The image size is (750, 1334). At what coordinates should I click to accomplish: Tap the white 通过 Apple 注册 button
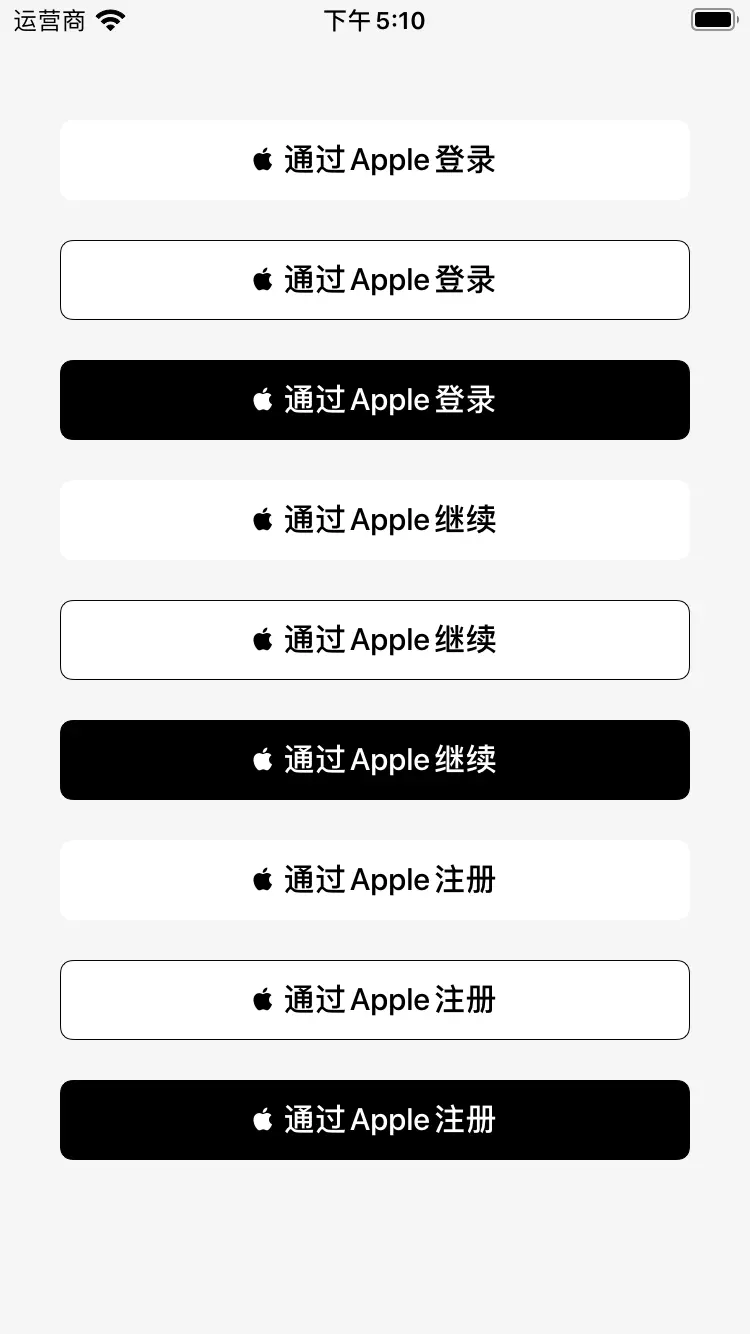(x=375, y=879)
